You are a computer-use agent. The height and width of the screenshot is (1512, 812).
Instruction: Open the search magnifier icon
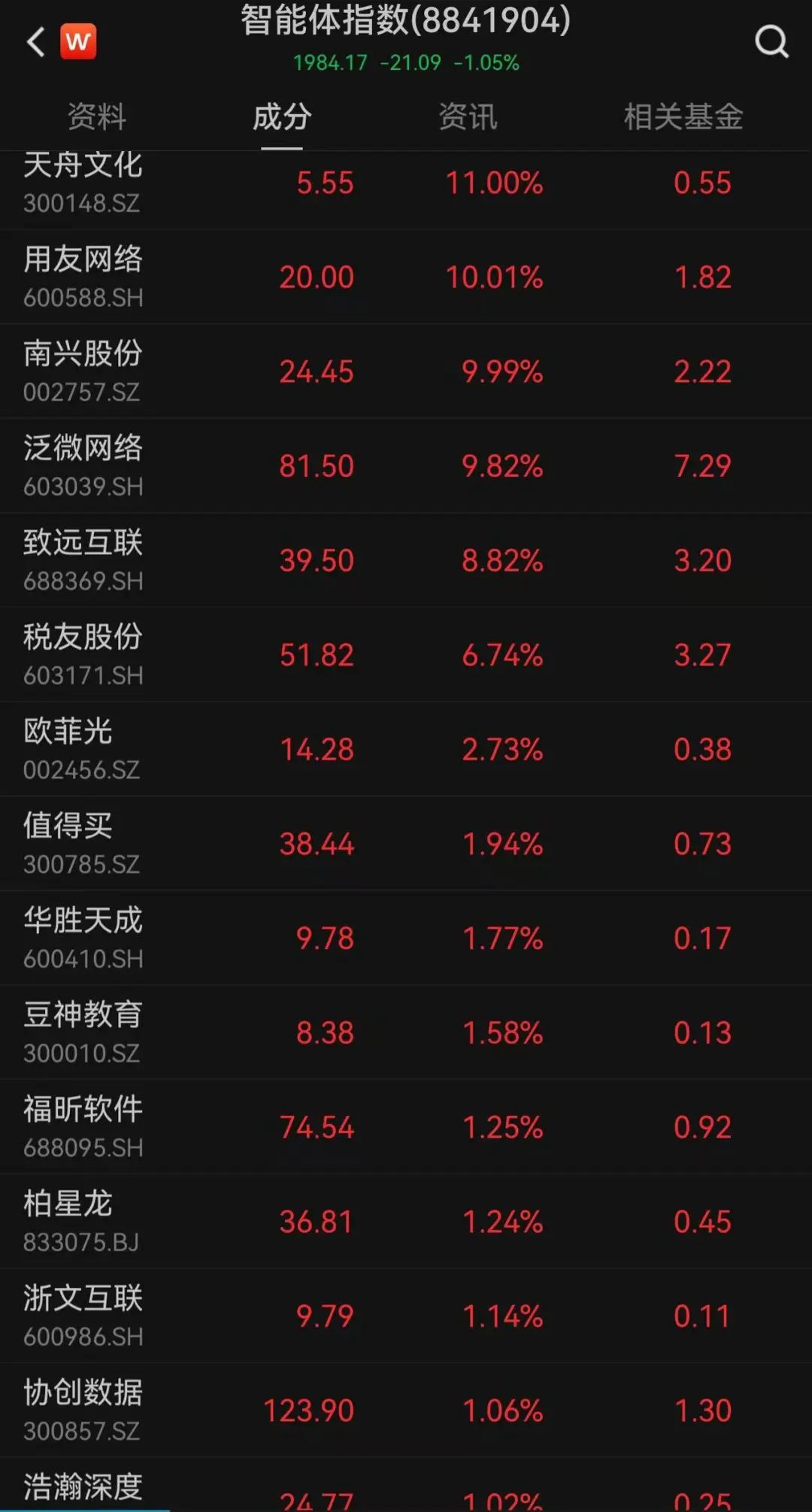coord(771,42)
